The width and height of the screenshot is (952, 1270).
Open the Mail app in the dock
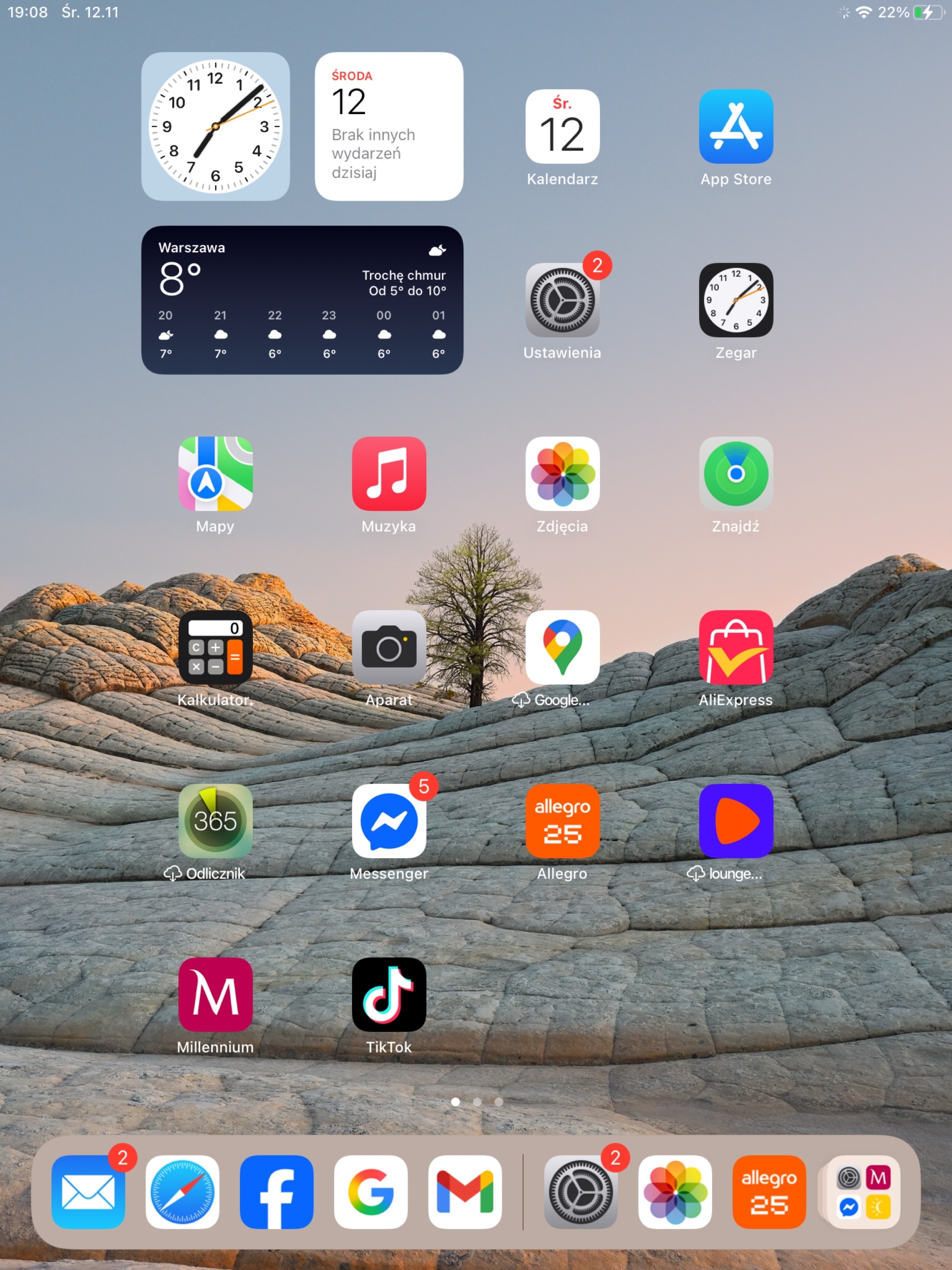(x=88, y=1192)
